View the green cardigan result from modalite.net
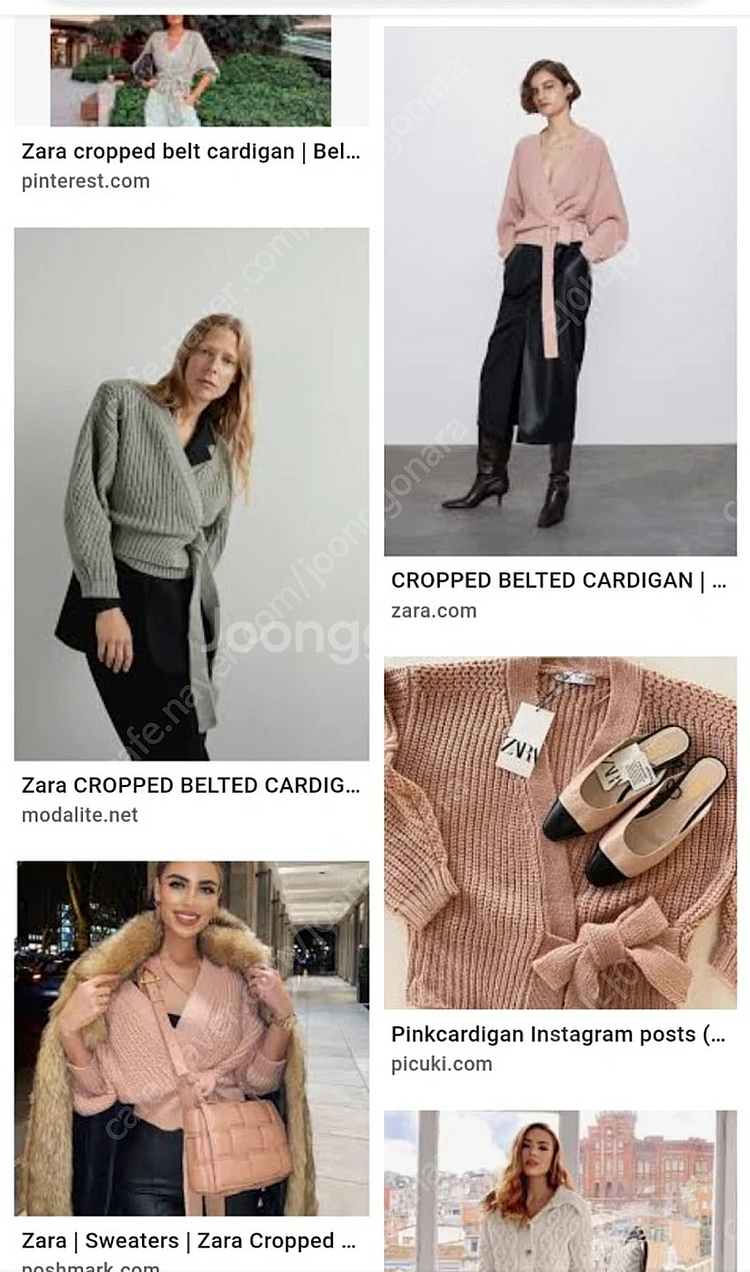750x1272 pixels. click(191, 494)
